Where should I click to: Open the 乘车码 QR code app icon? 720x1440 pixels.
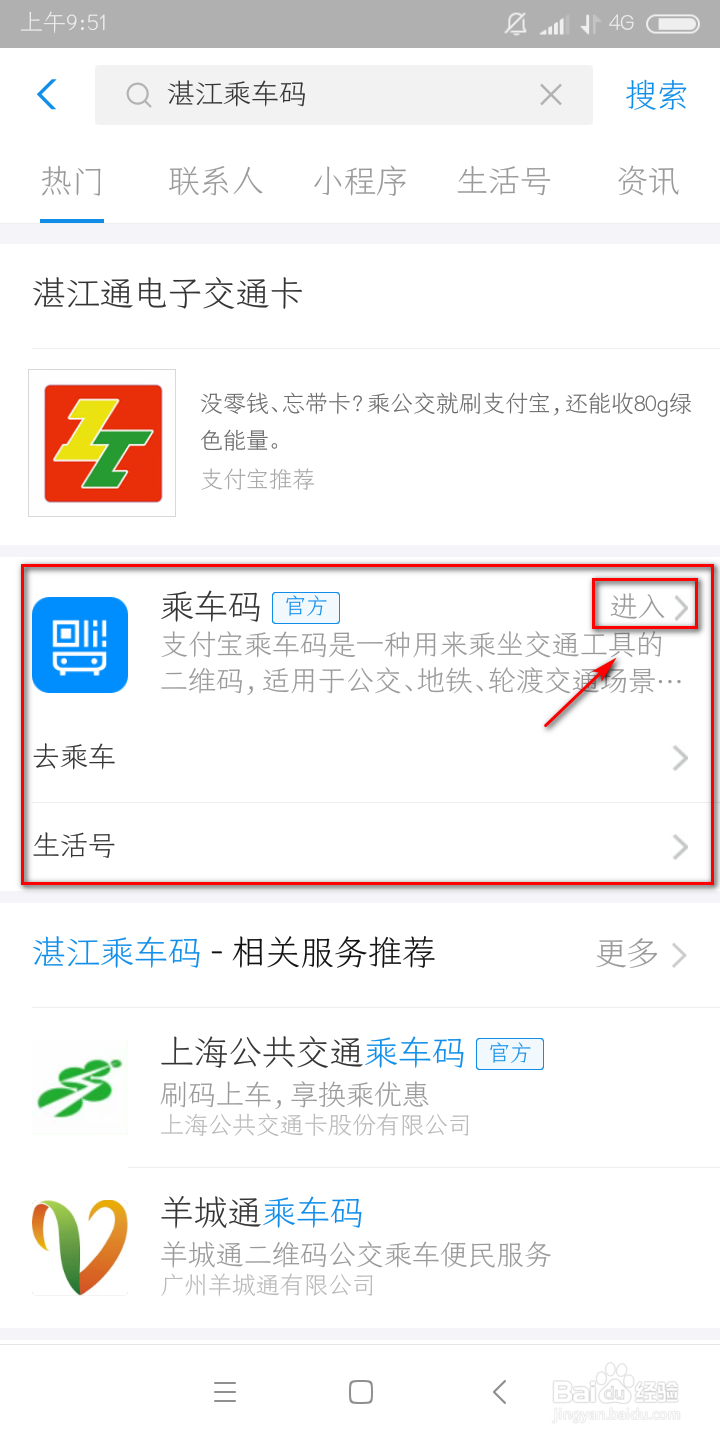(x=80, y=645)
